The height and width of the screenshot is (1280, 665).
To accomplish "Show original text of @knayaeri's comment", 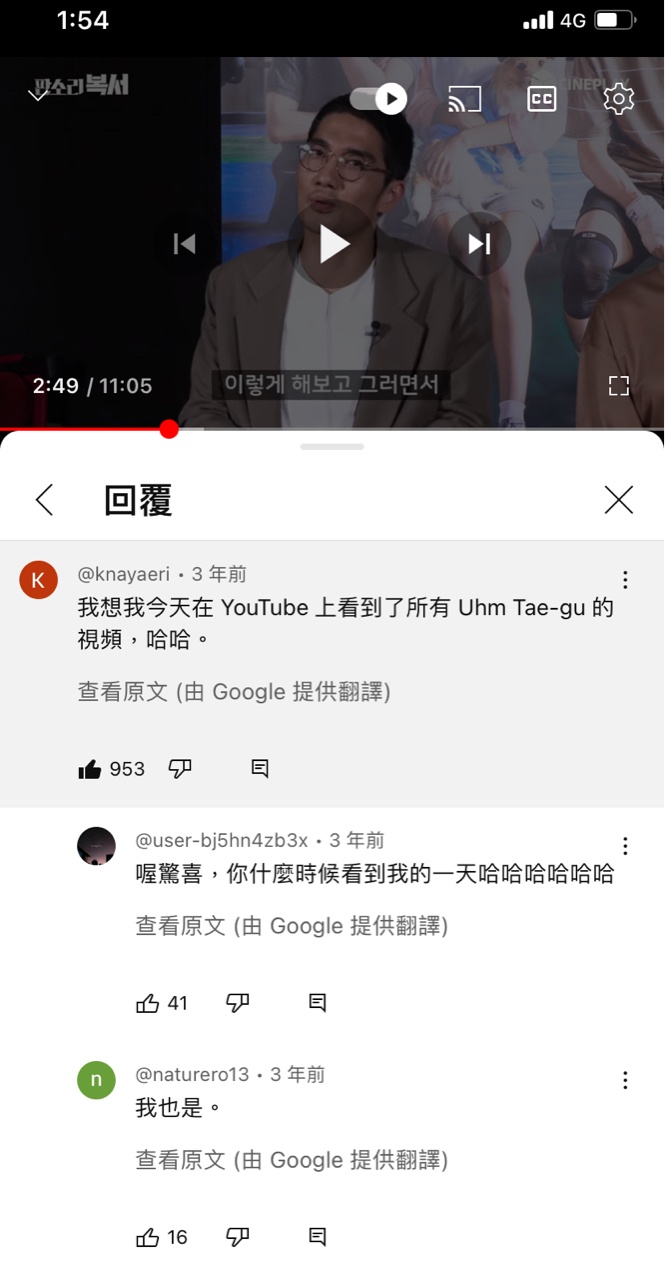I will [x=234, y=692].
